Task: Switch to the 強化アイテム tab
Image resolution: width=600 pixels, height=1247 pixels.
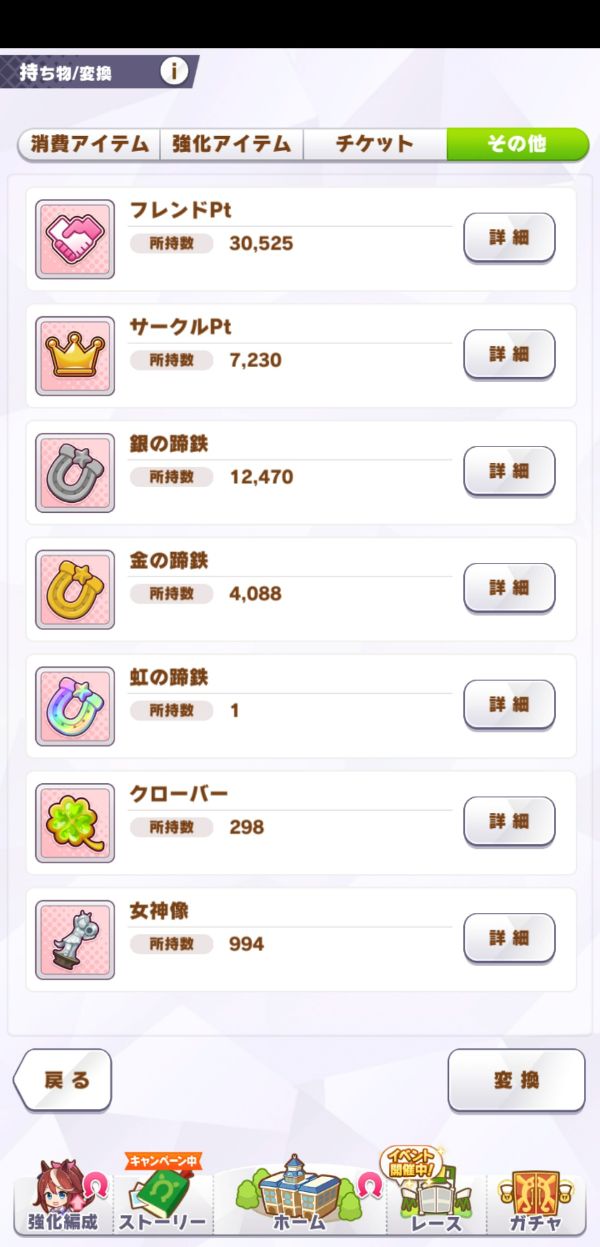Action: coord(231,144)
